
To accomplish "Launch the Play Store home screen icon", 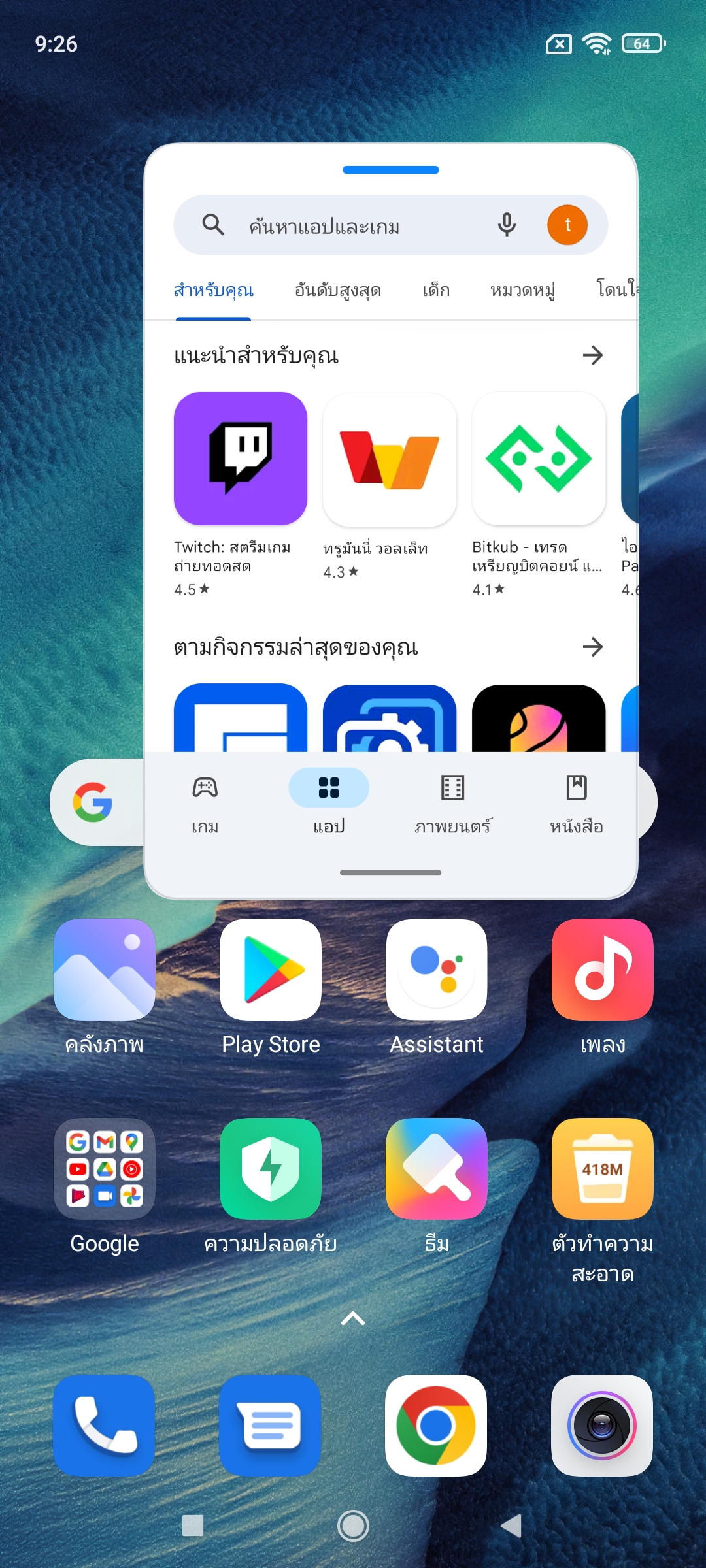I will pyautogui.click(x=271, y=970).
